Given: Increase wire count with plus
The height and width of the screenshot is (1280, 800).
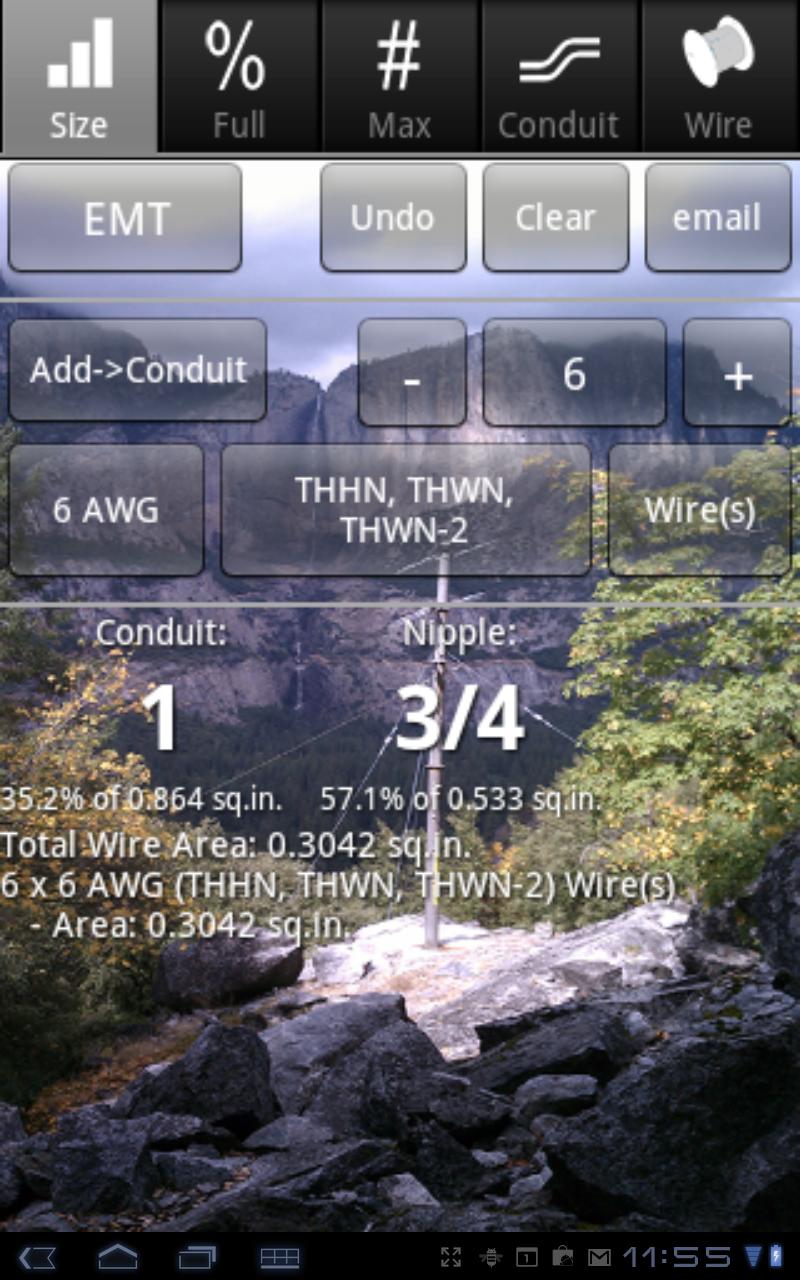Looking at the screenshot, I should point(737,373).
